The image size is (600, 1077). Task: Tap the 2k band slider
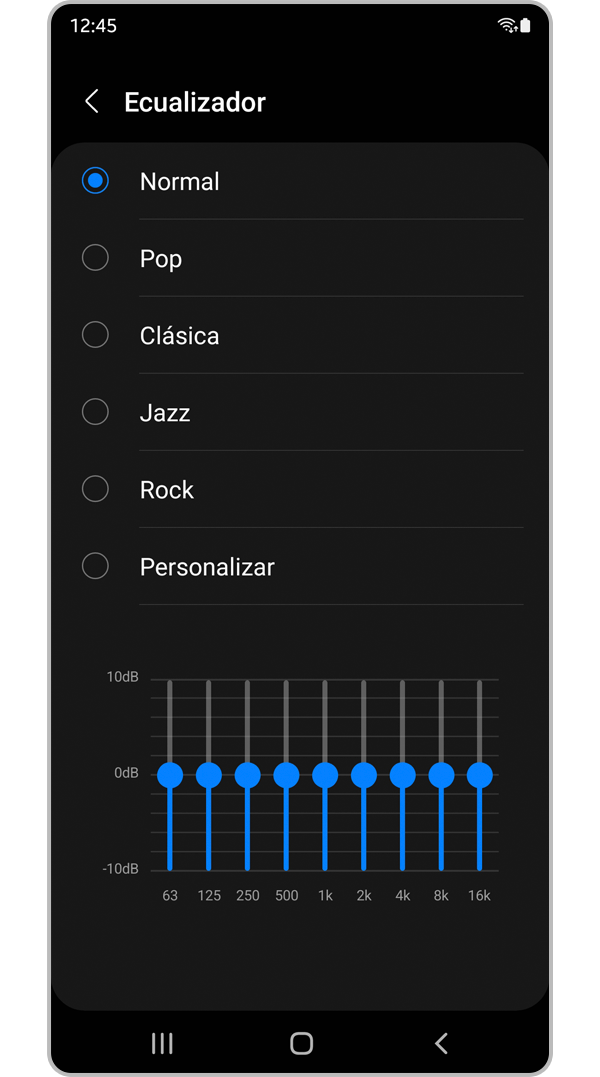pyautogui.click(x=364, y=775)
